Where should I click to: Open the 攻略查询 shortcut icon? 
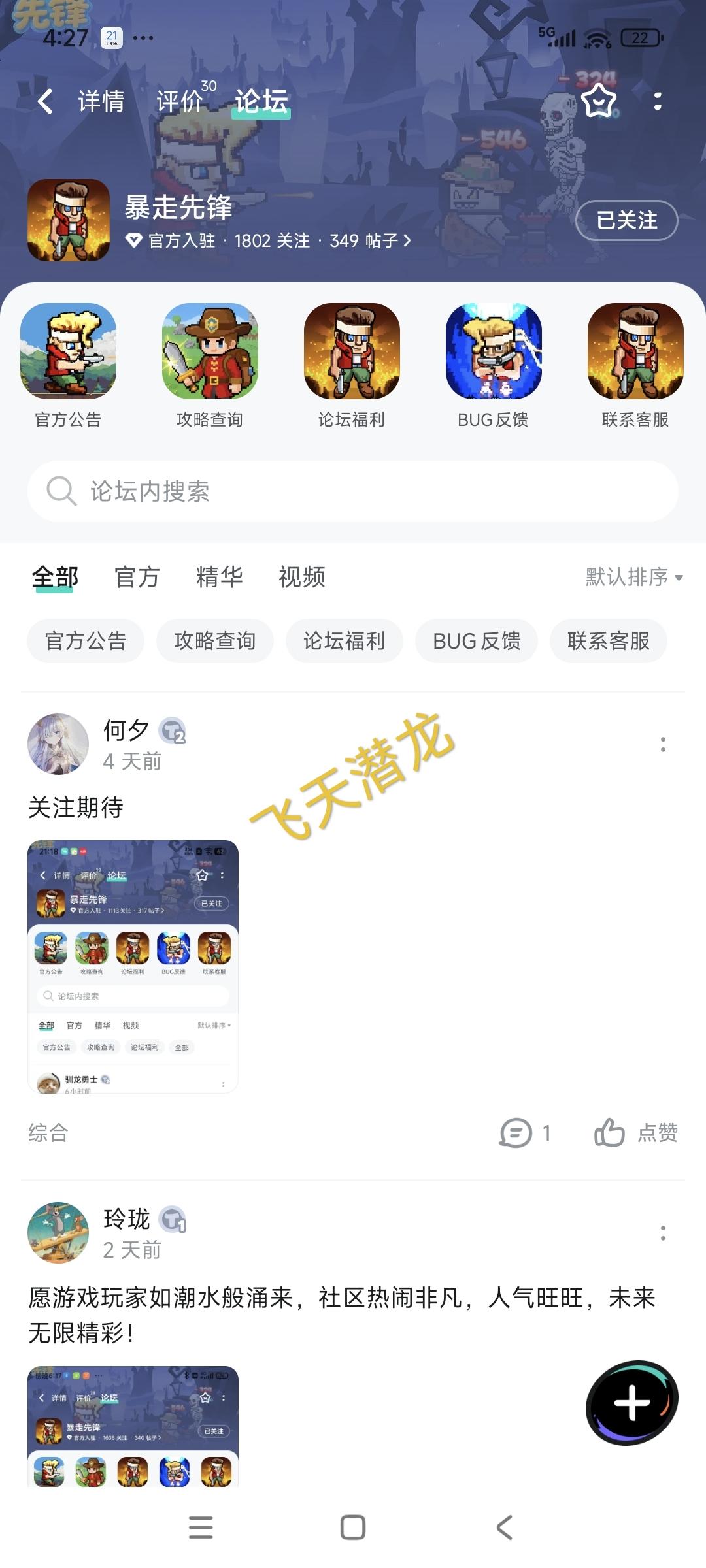(209, 353)
